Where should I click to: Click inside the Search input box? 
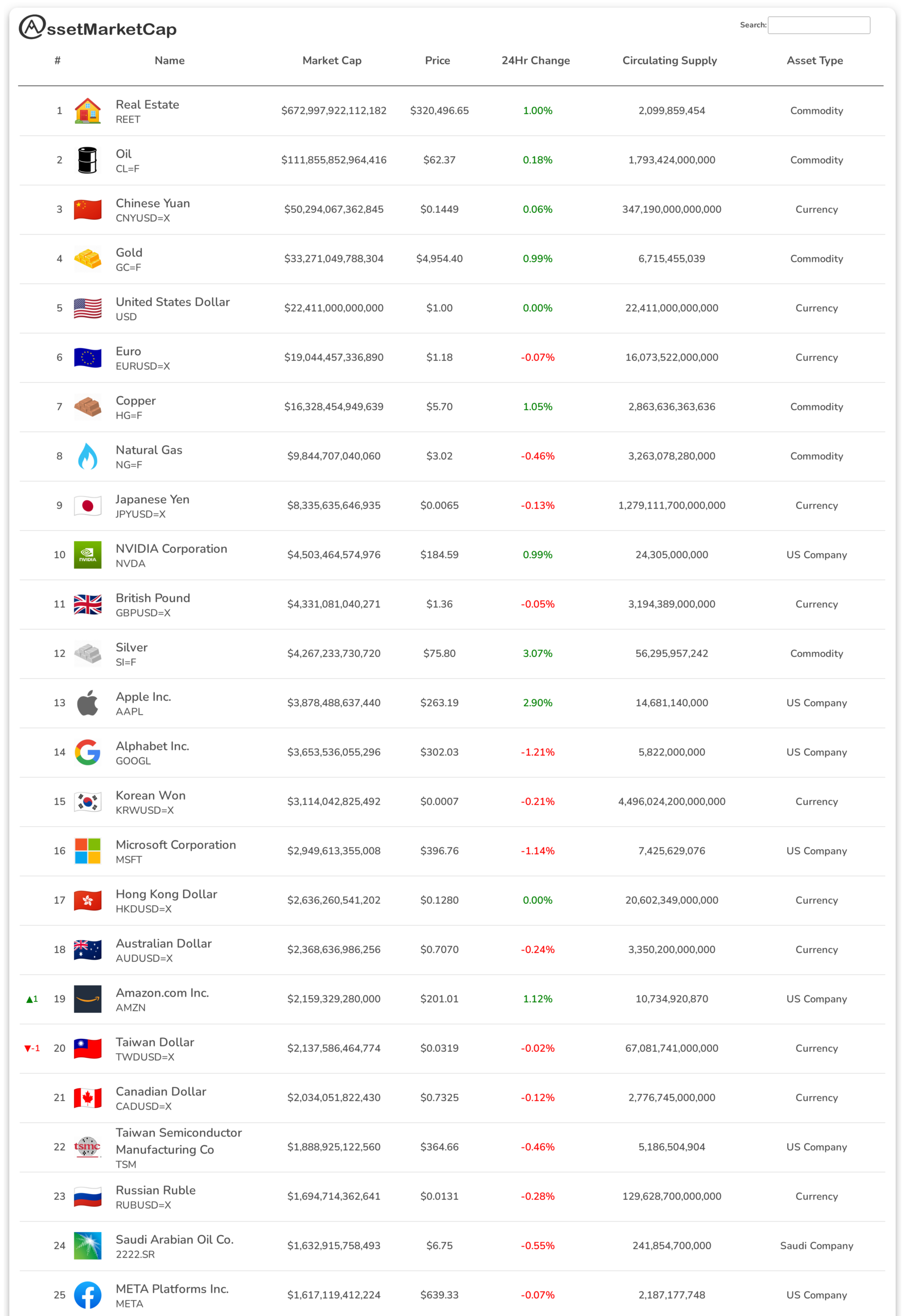coord(819,26)
